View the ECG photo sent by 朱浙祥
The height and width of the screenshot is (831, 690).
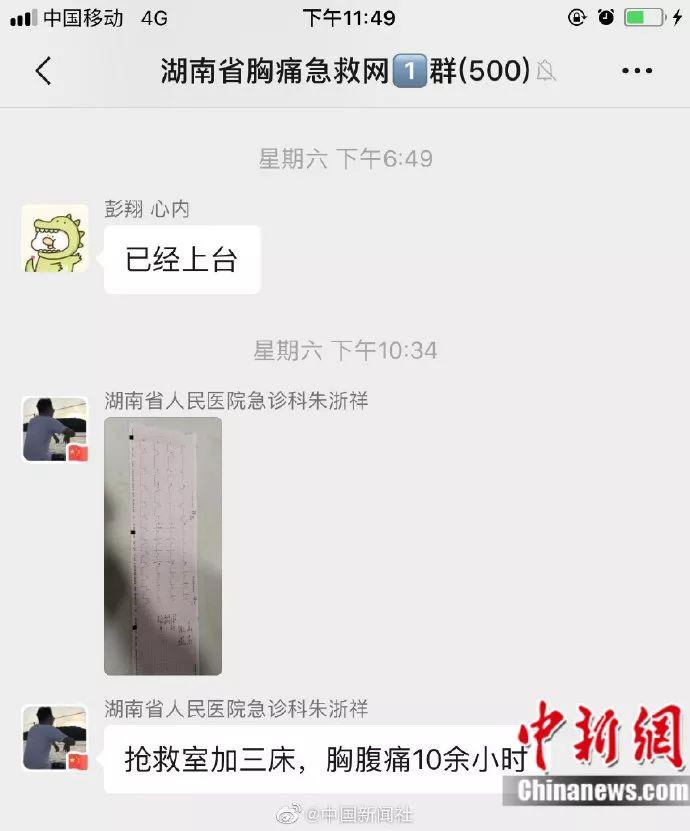(x=163, y=545)
